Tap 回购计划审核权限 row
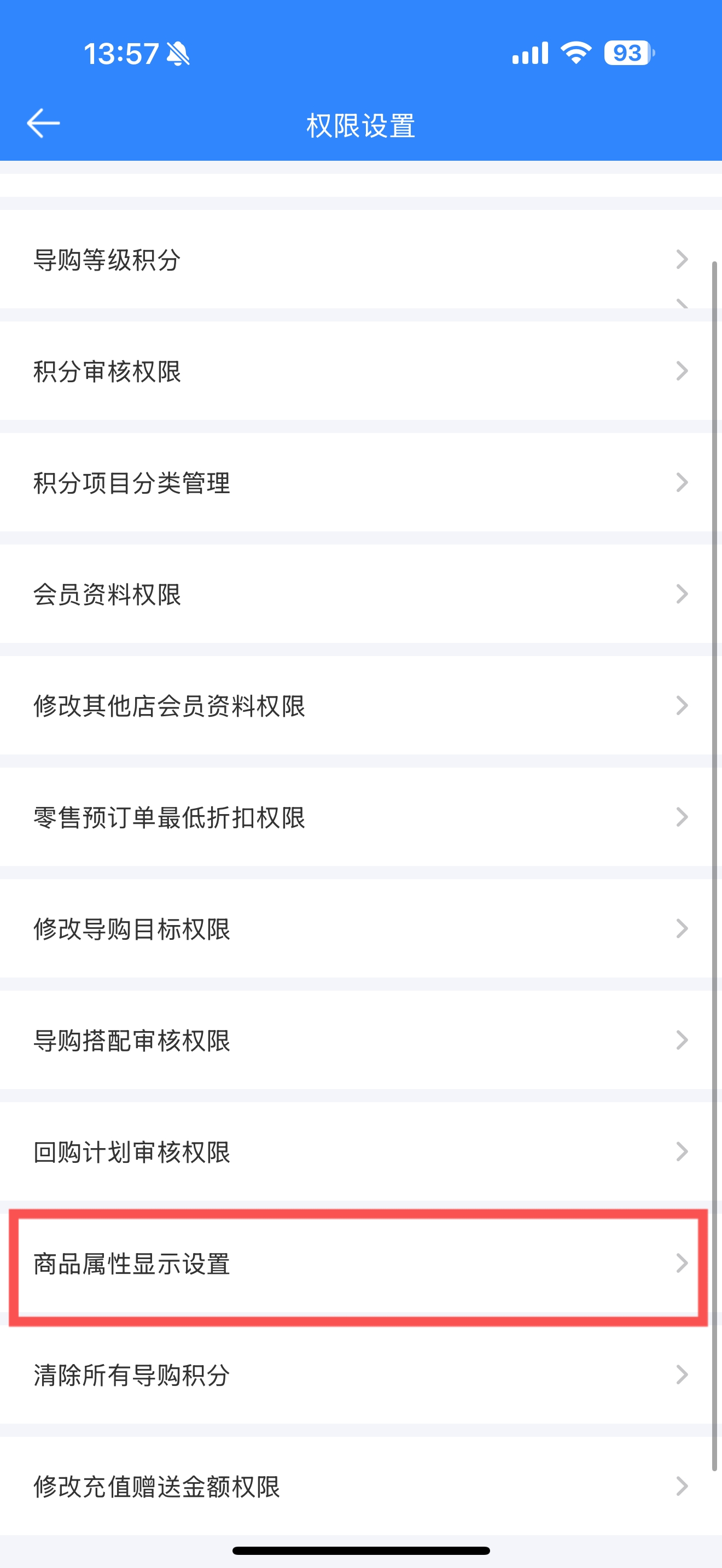The height and width of the screenshot is (1568, 722). [x=361, y=1151]
